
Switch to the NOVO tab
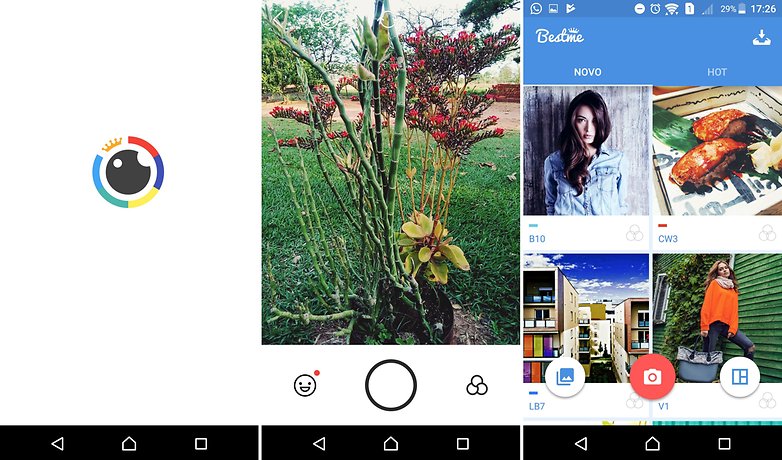tap(587, 72)
